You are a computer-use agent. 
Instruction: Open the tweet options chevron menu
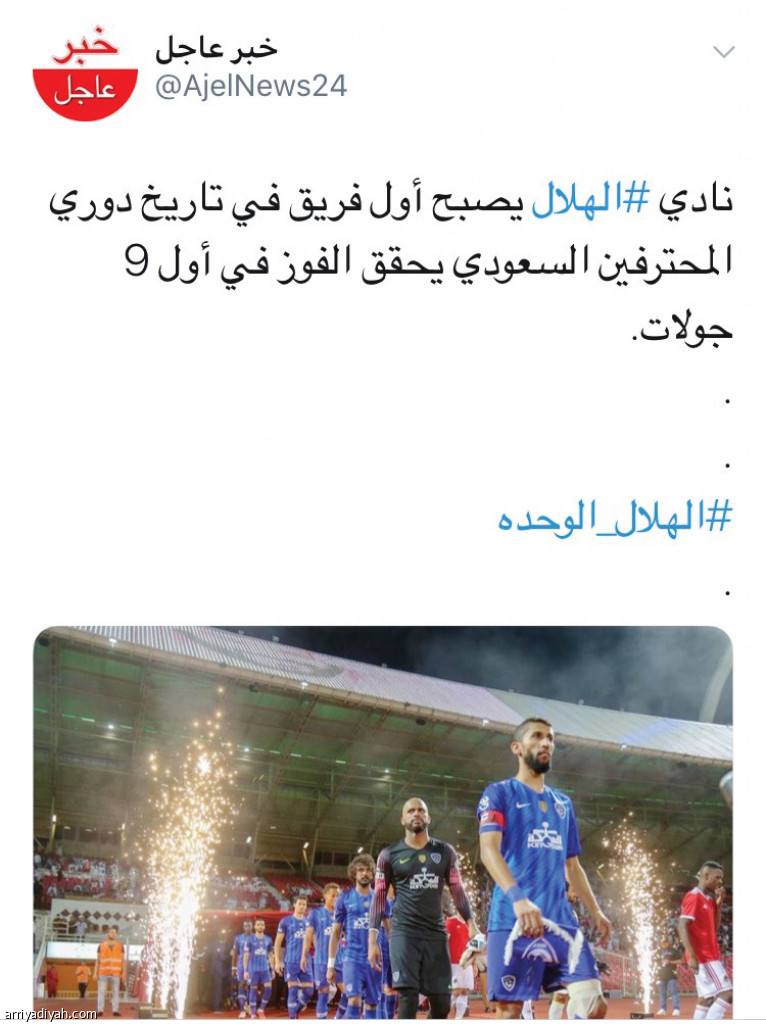coord(723,52)
